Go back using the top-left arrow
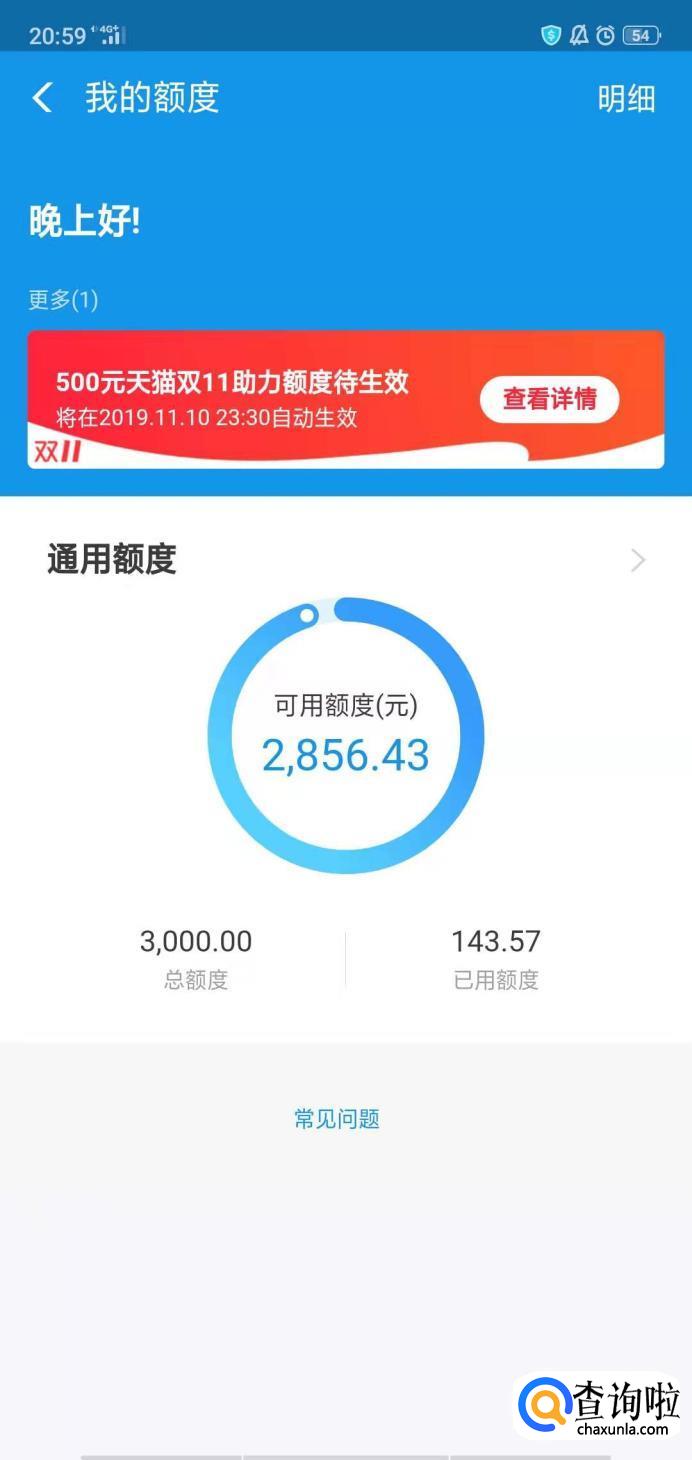The image size is (692, 1460). click(42, 98)
